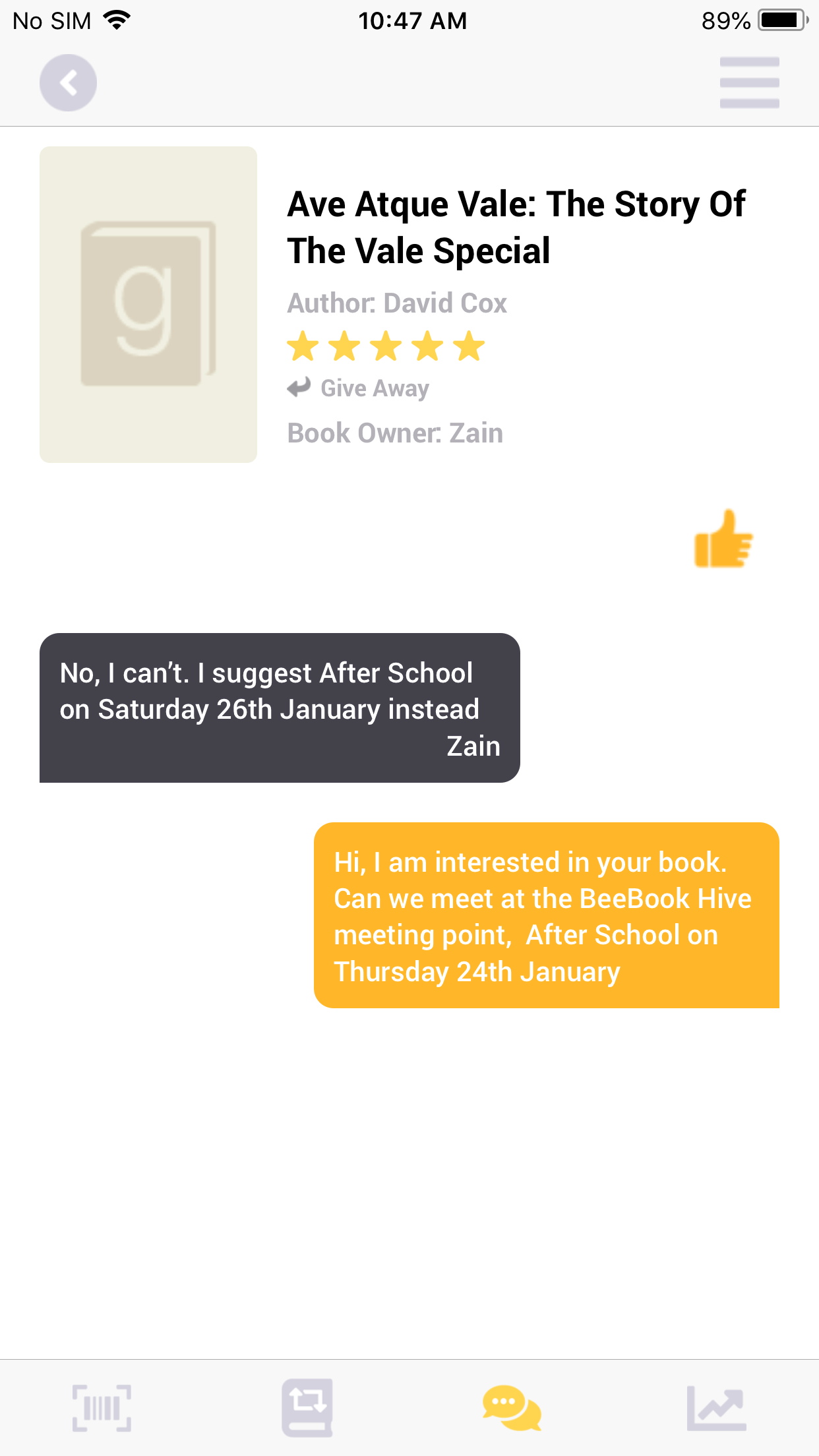Switch to the book exchange tab
This screenshot has width=819, height=1456.
307,1408
